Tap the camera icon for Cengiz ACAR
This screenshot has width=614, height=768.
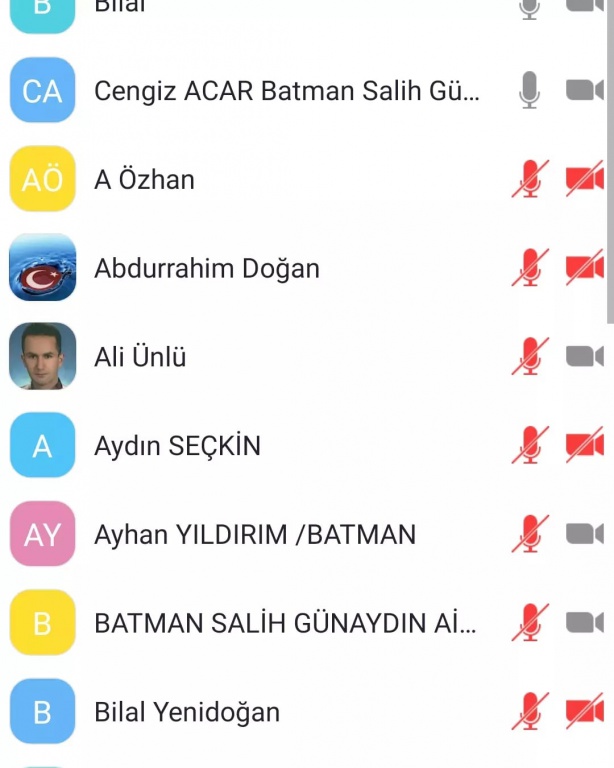pos(585,91)
